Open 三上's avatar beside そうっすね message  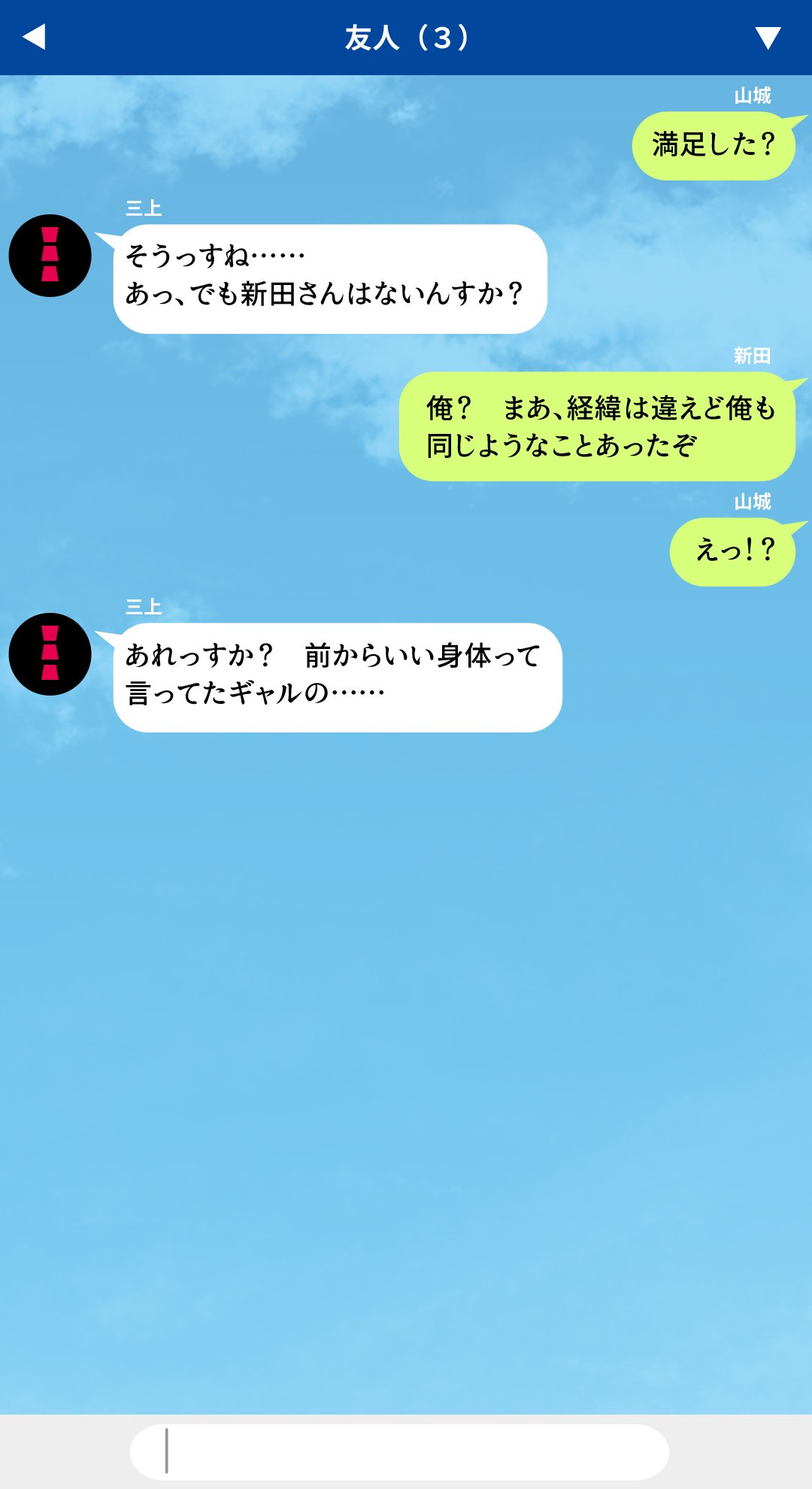point(50,256)
